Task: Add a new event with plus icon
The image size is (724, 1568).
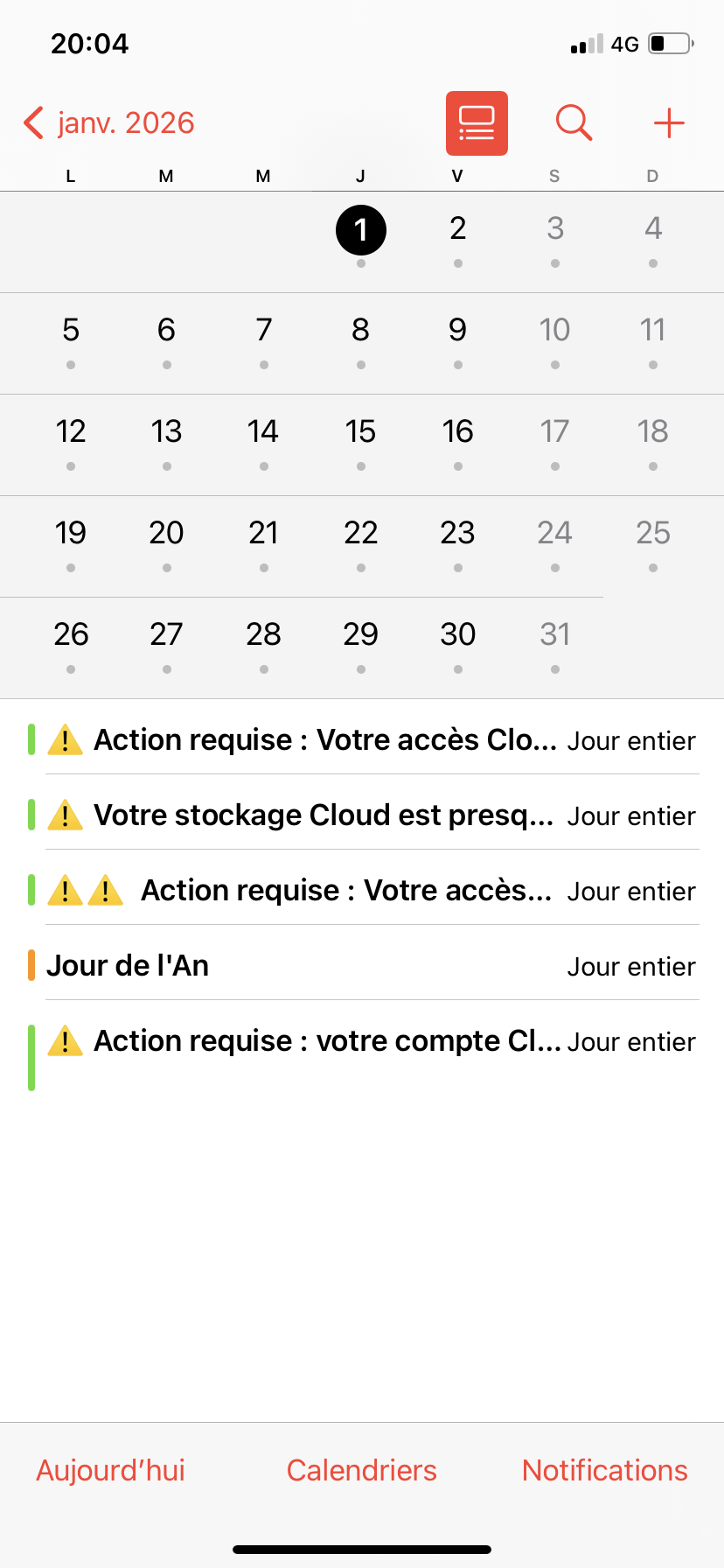Action: pos(669,123)
